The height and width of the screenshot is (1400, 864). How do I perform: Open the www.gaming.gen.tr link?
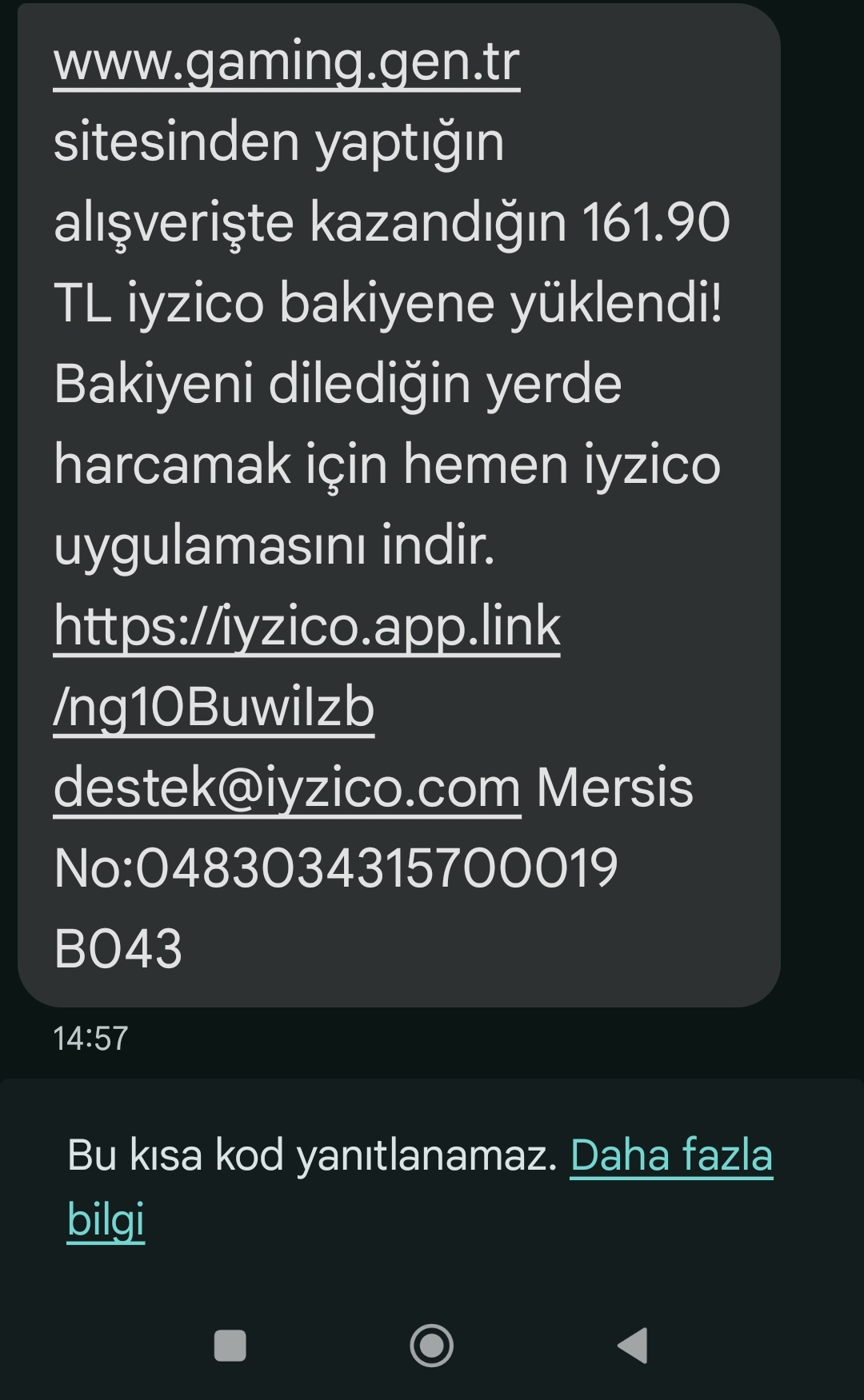(x=286, y=62)
